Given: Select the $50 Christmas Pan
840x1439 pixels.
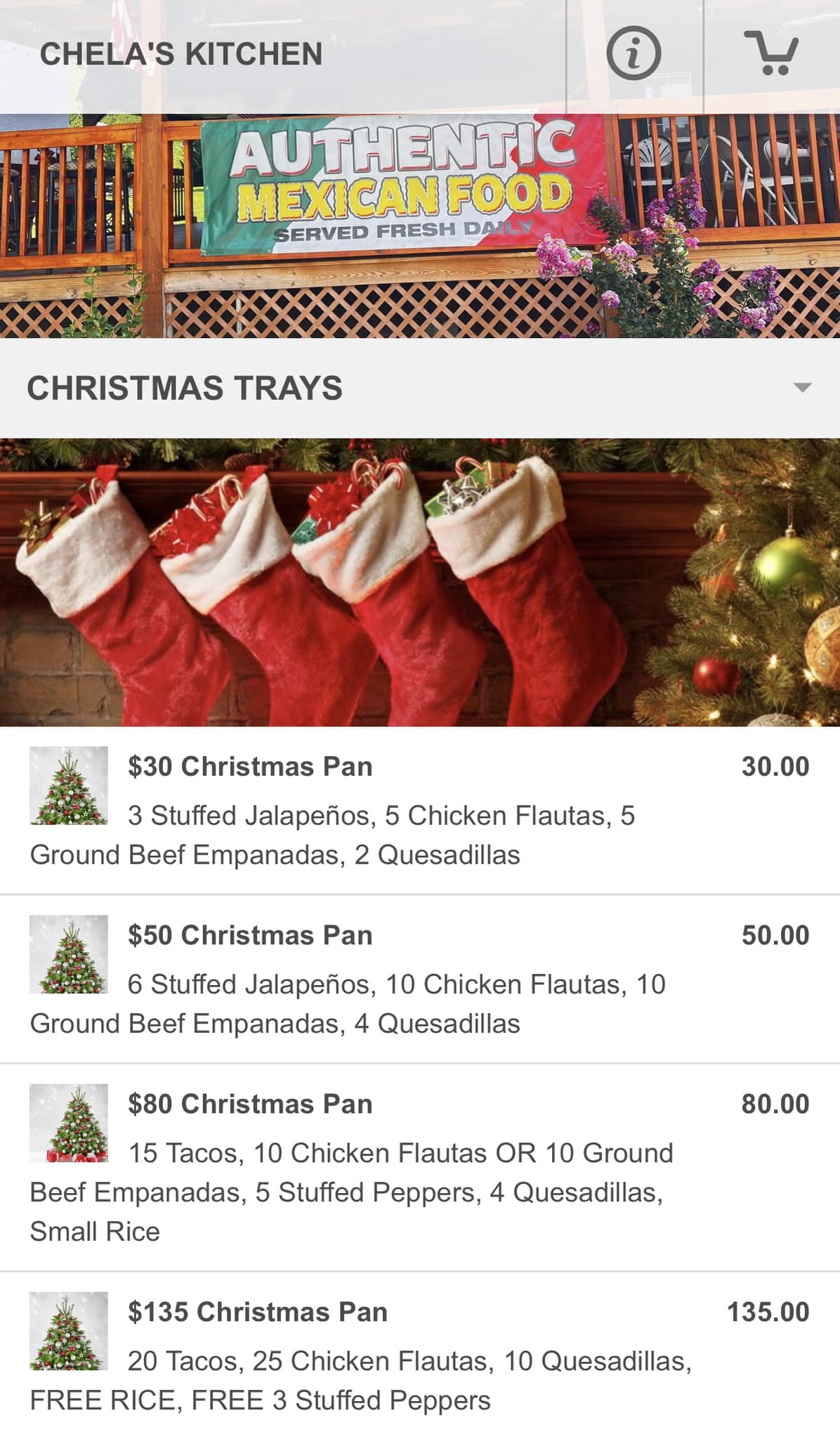Looking at the screenshot, I should click(250, 935).
